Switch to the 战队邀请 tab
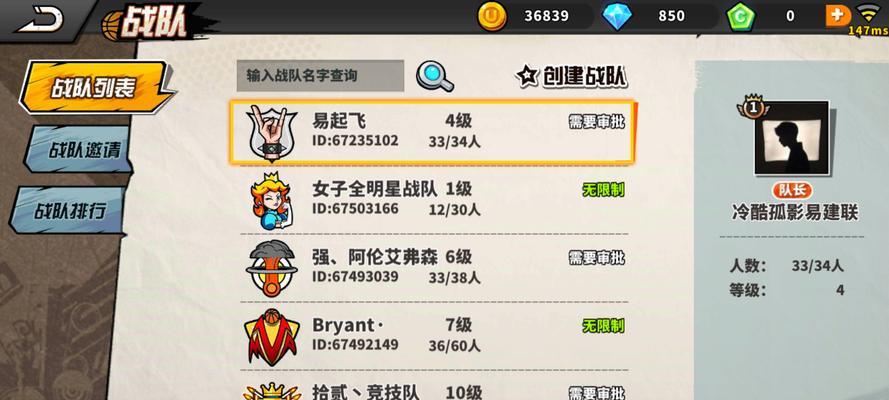Viewport: 889px width, 400px height. click(x=85, y=150)
